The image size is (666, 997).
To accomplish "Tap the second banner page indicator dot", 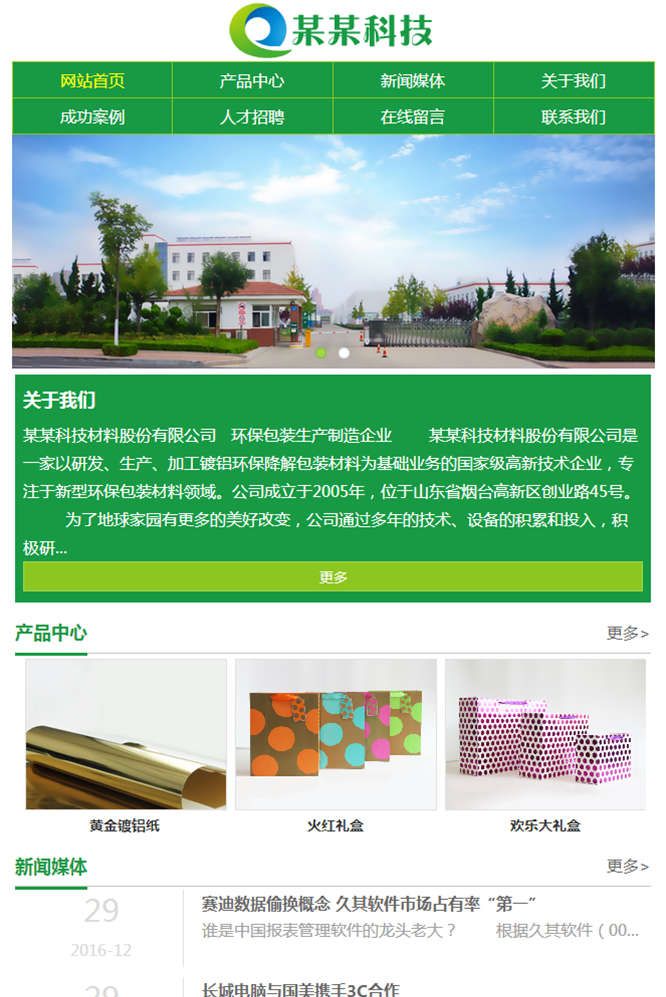I will click(x=344, y=353).
